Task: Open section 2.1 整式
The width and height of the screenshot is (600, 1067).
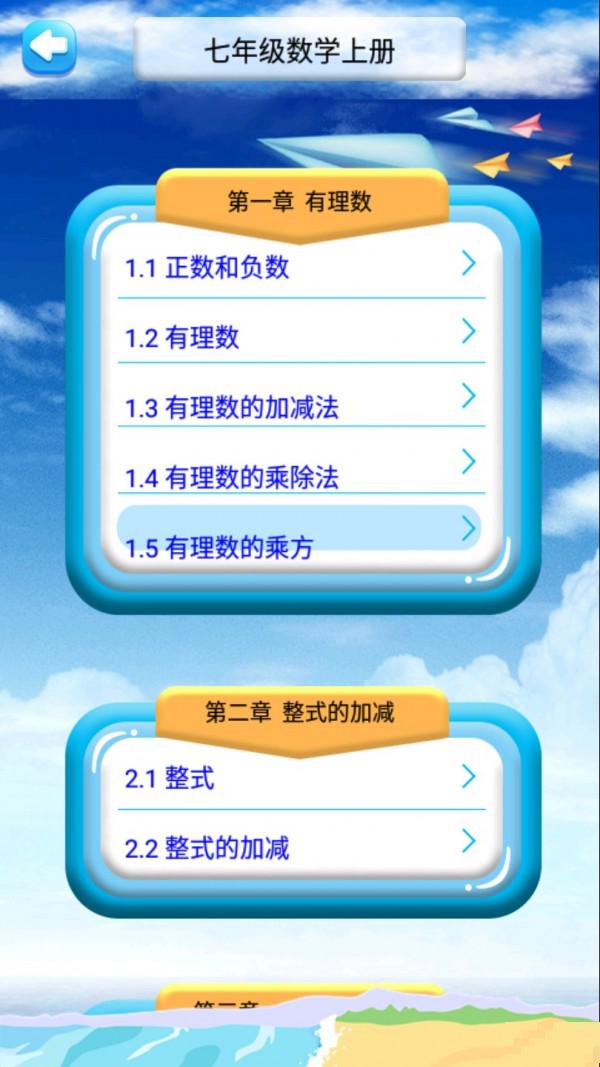Action: coord(301,776)
